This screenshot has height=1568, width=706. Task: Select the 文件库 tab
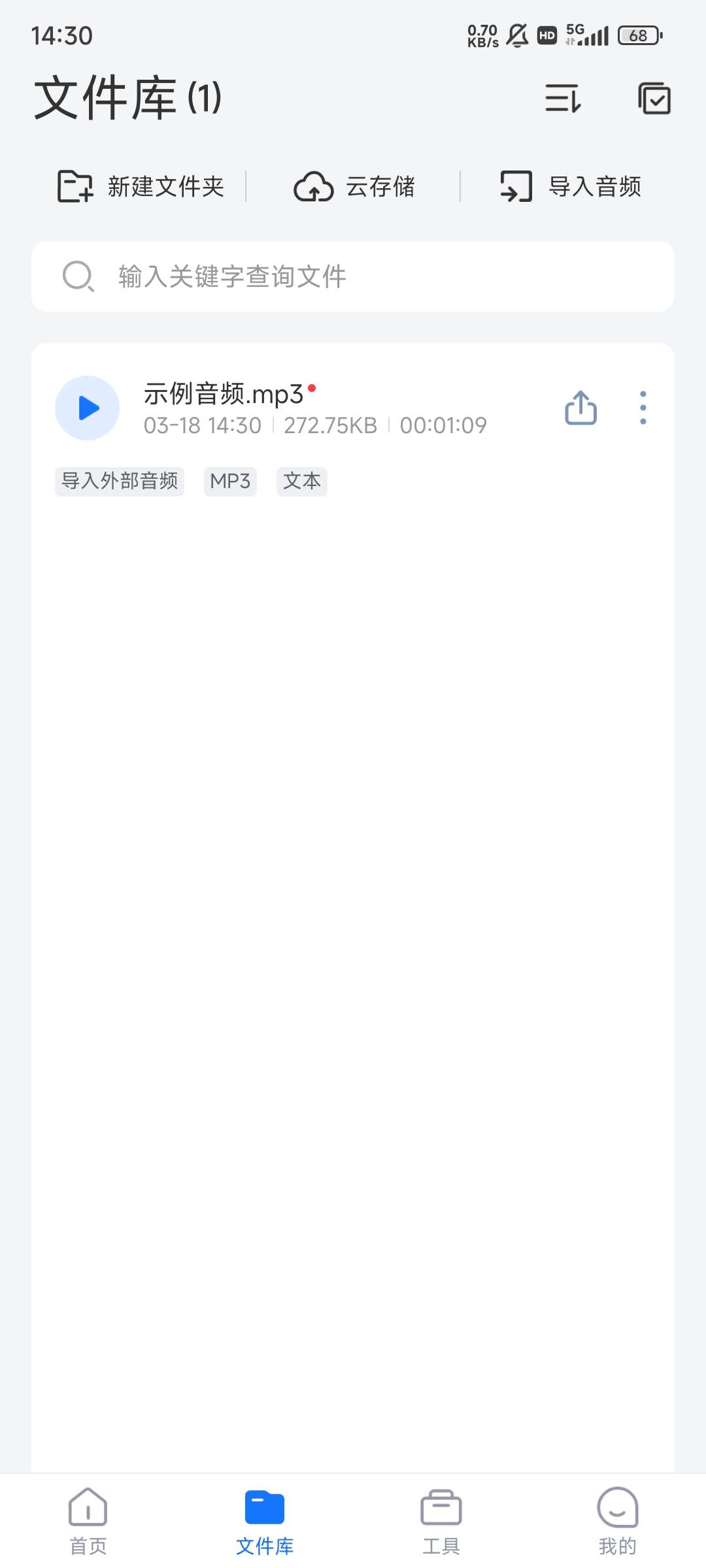point(265,1522)
